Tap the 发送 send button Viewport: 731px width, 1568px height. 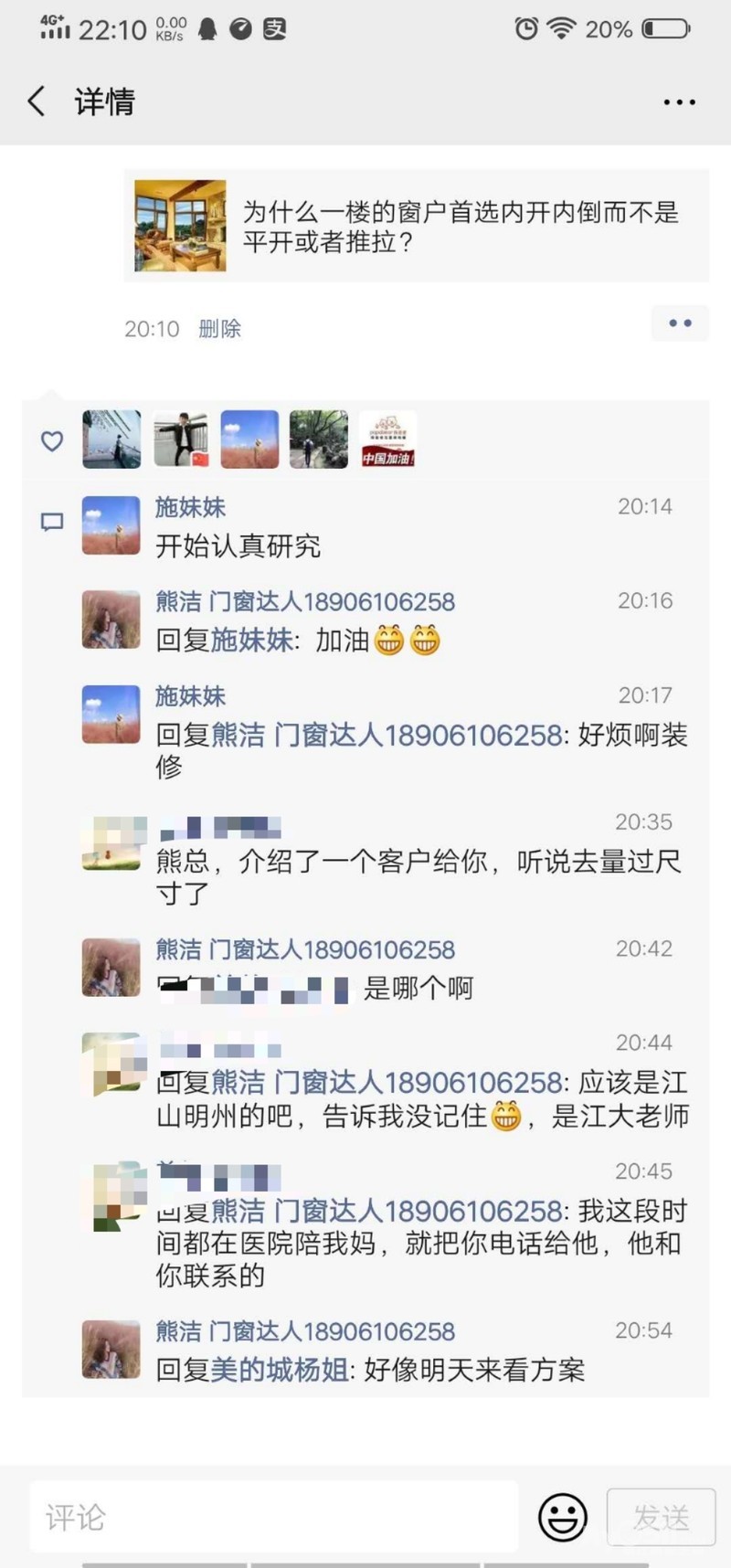click(661, 1517)
